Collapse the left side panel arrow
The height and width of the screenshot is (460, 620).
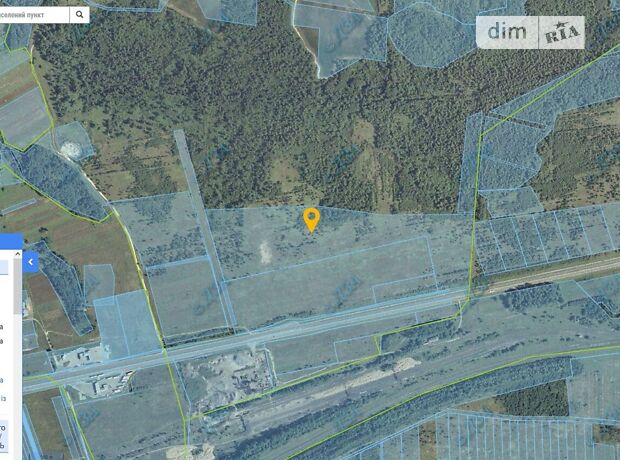(x=31, y=262)
